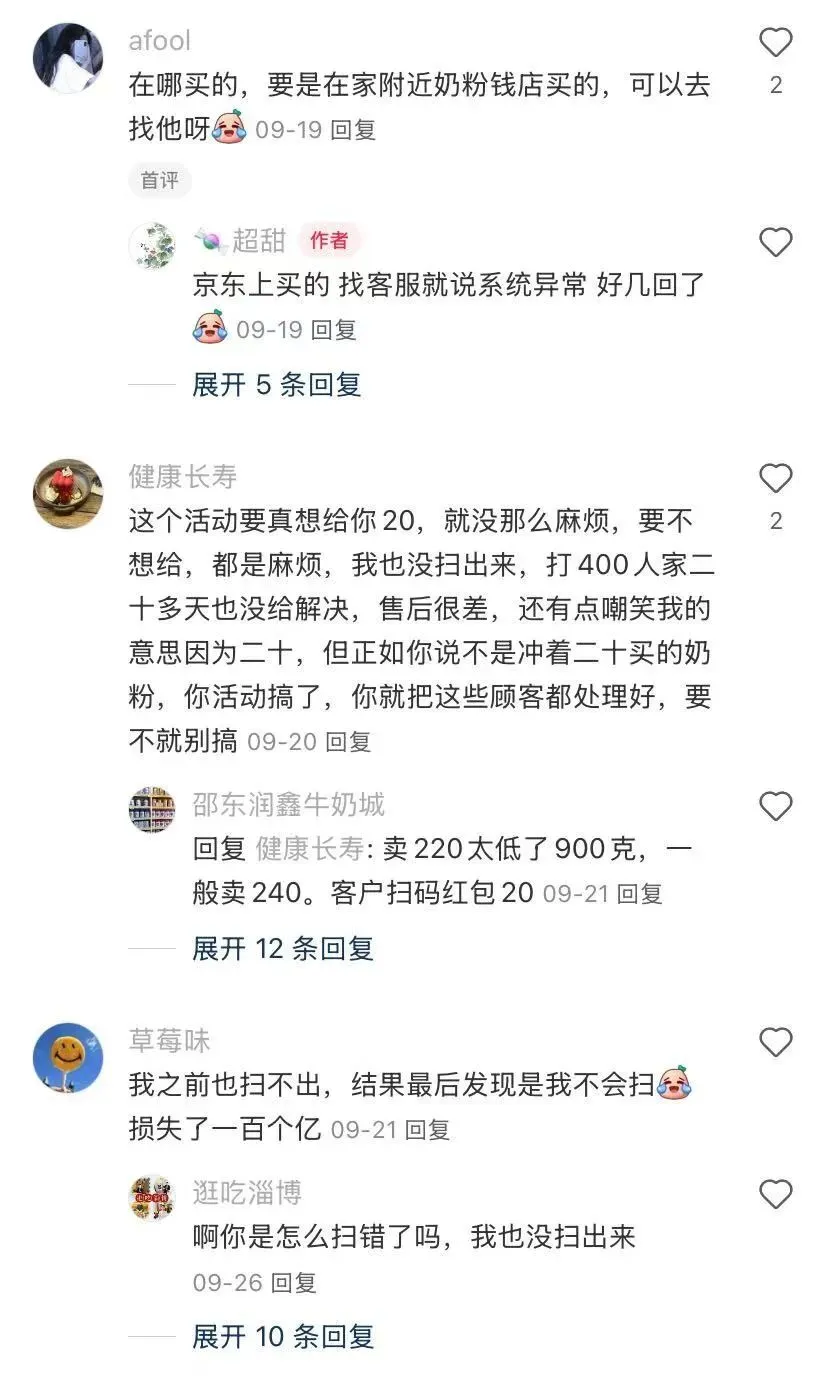Reply to 逛吃淄博's reply

point(294,1282)
